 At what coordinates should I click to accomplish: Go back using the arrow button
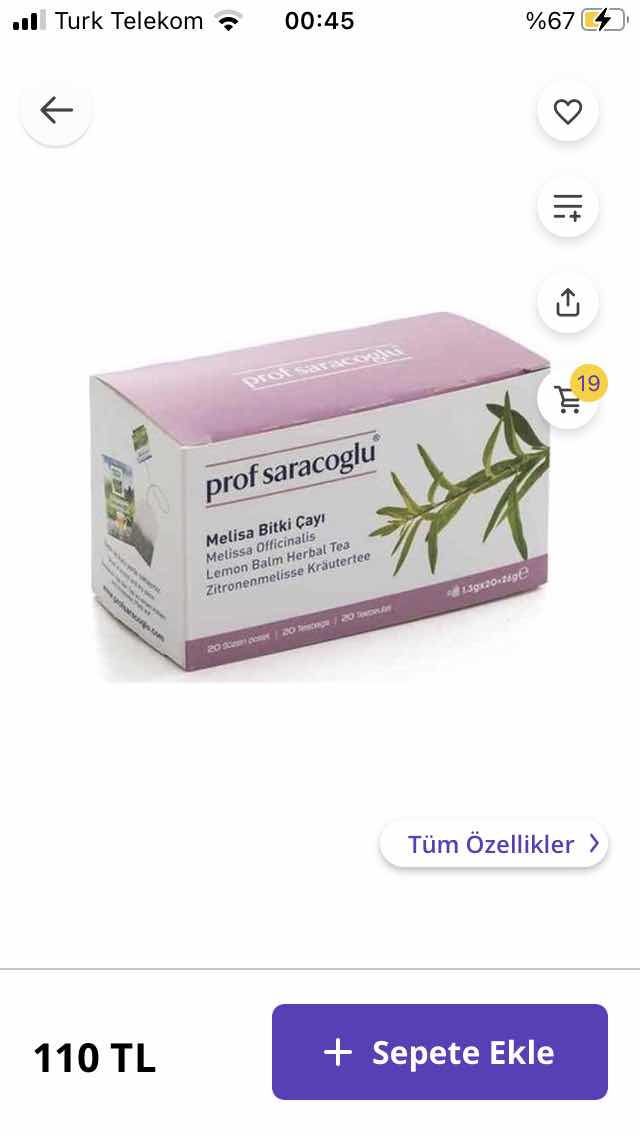tap(56, 110)
